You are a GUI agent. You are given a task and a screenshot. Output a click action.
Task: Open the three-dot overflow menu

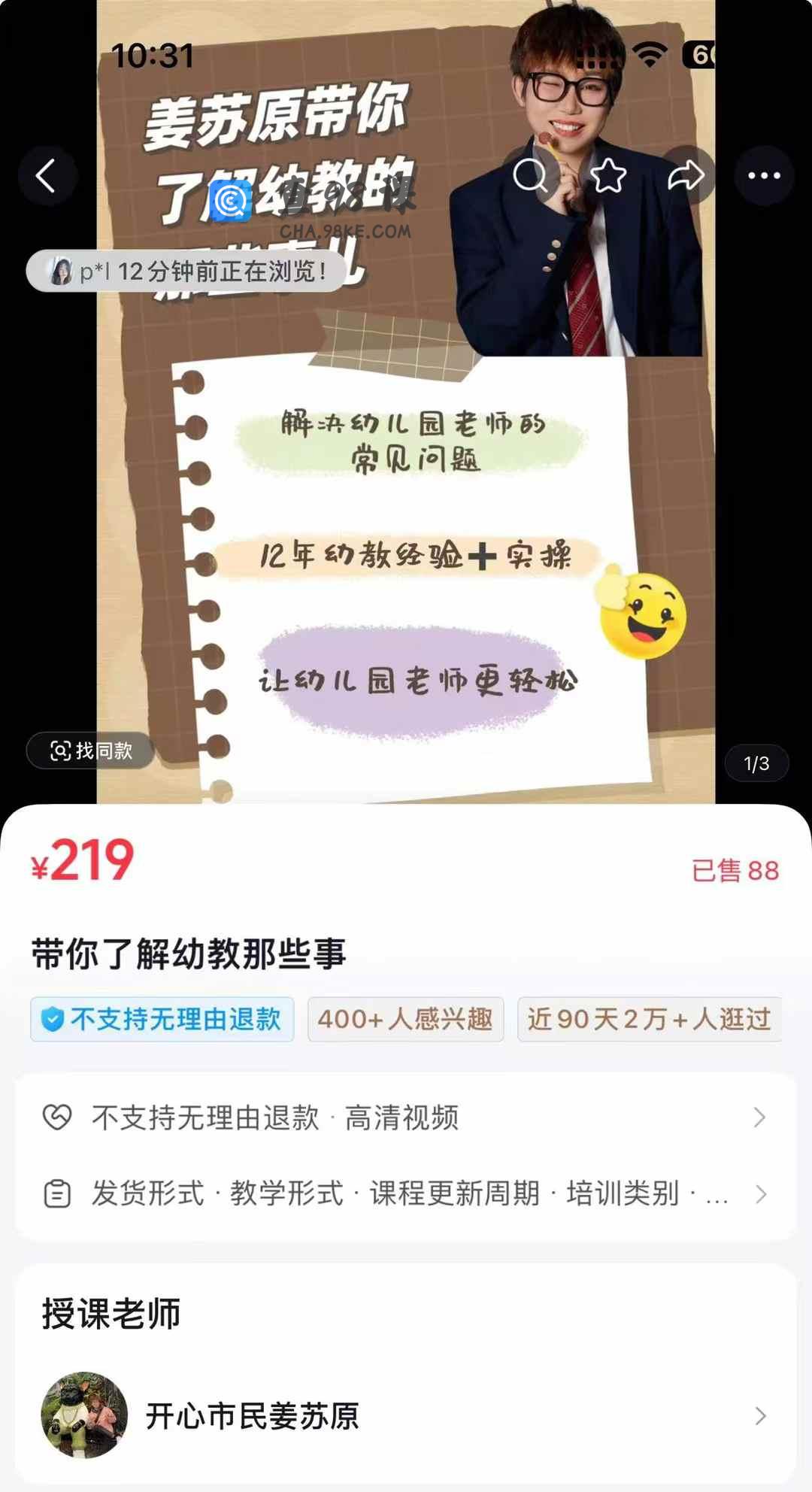click(764, 176)
